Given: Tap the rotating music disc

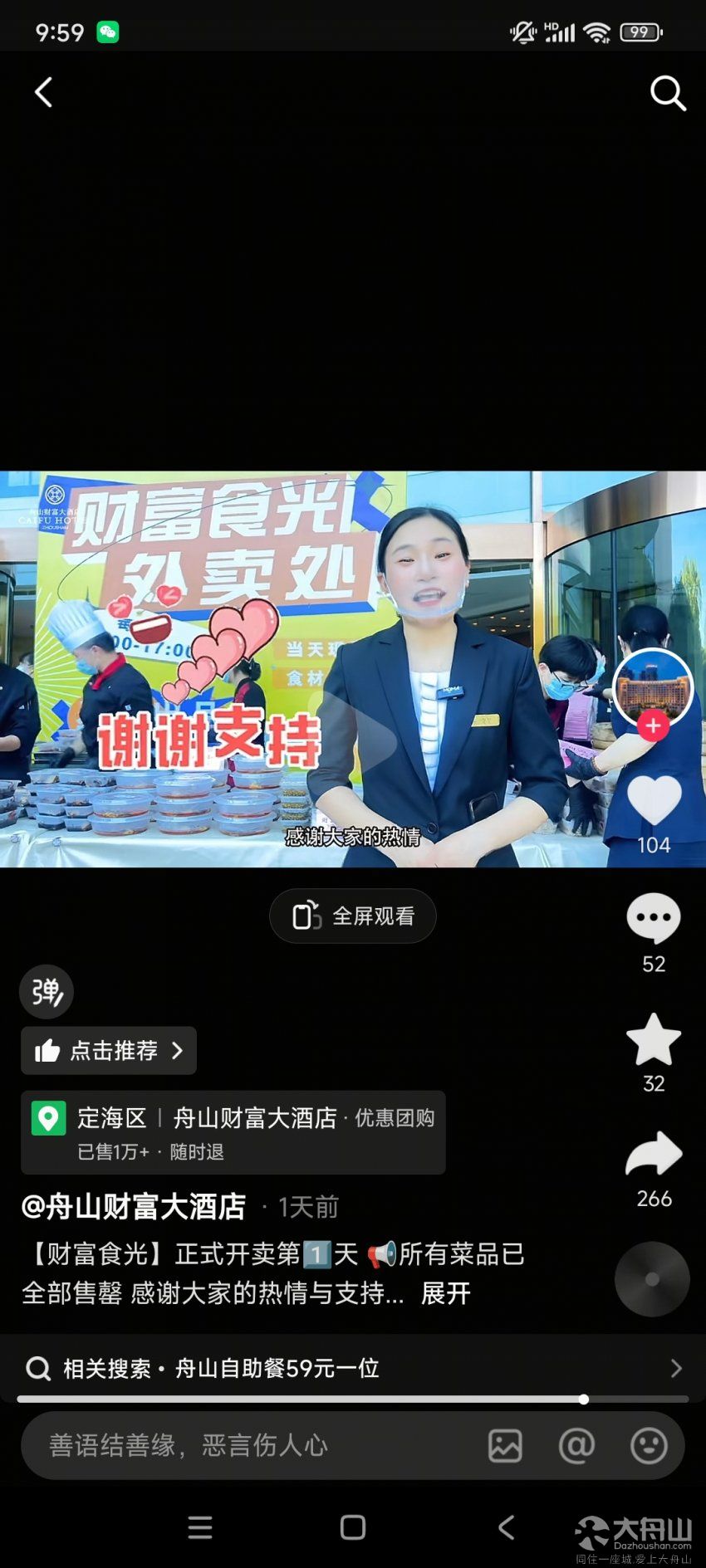Looking at the screenshot, I should click(652, 1279).
